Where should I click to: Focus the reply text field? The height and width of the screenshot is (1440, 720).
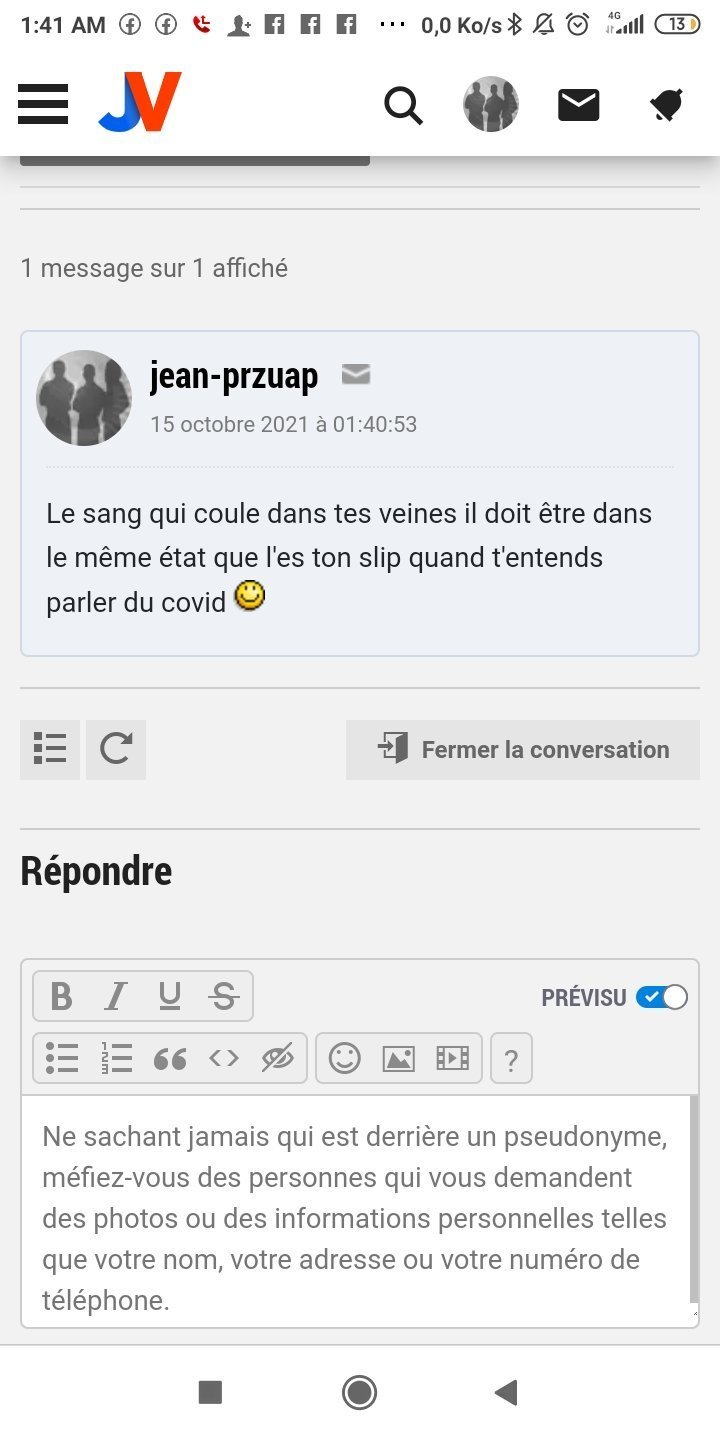(x=355, y=1210)
